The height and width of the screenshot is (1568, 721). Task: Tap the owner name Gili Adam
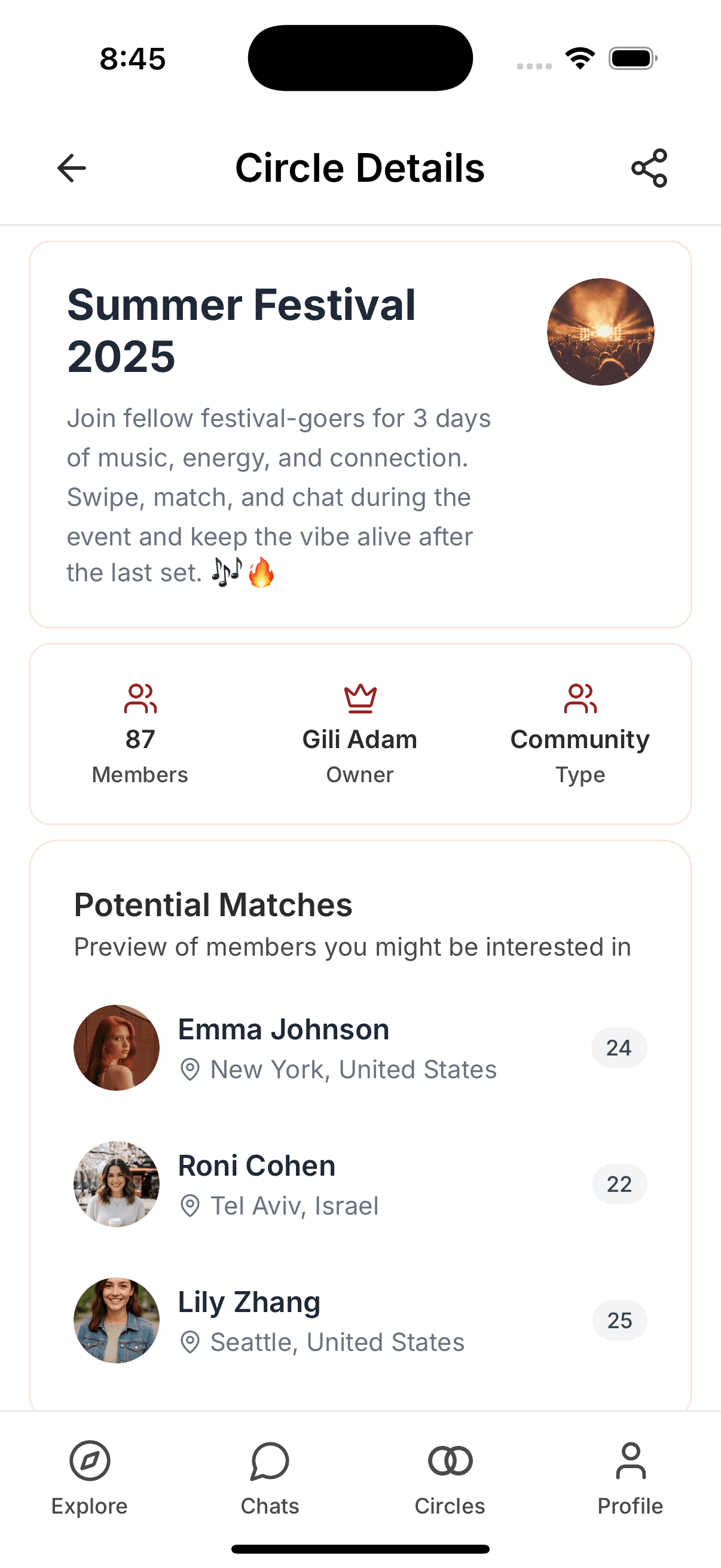pyautogui.click(x=359, y=739)
